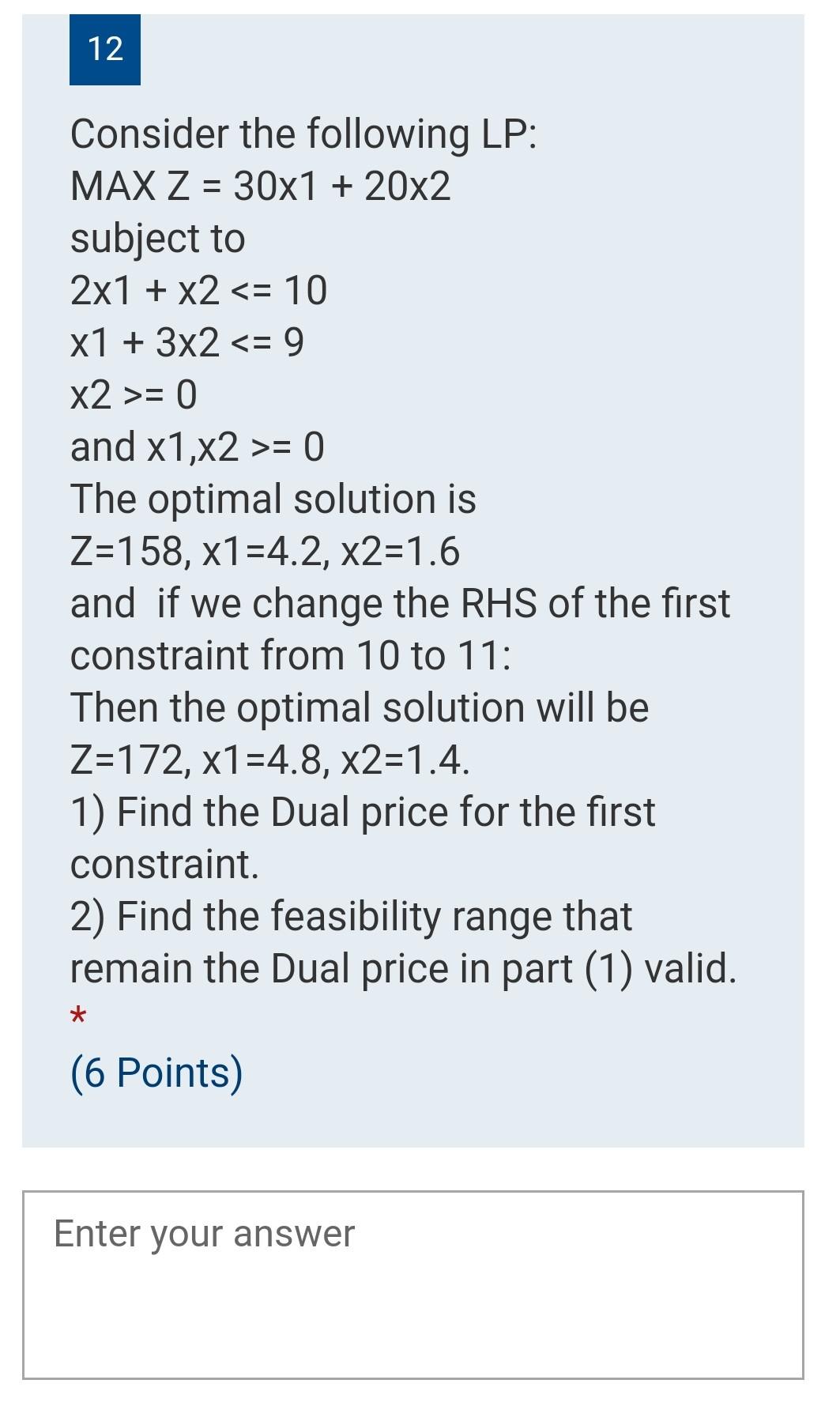Viewport: 840px width, 1410px height.
Task: Click the required field red asterisk
Action: pos(79,1017)
